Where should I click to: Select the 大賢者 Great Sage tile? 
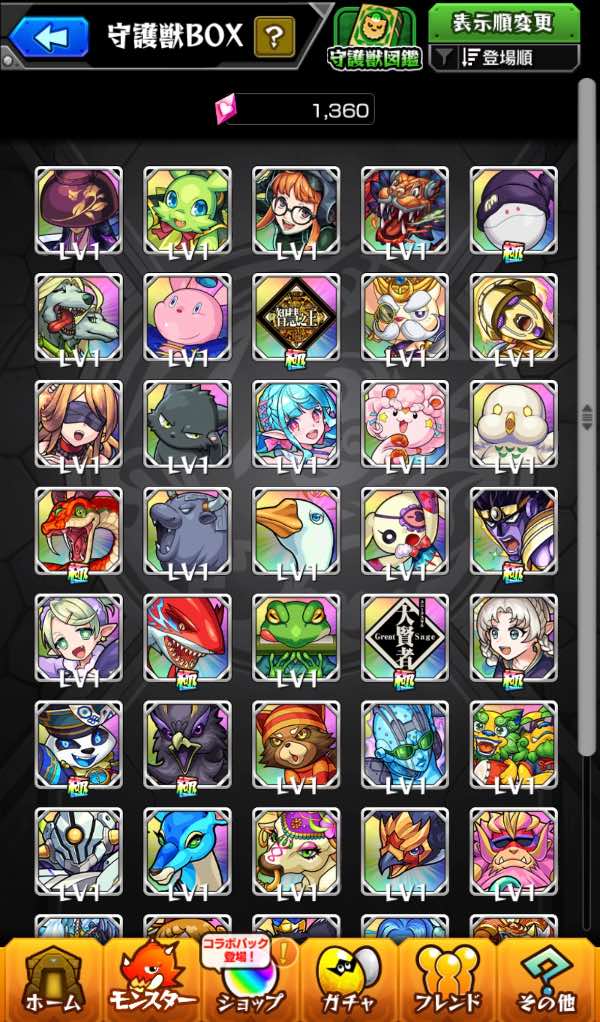click(405, 638)
